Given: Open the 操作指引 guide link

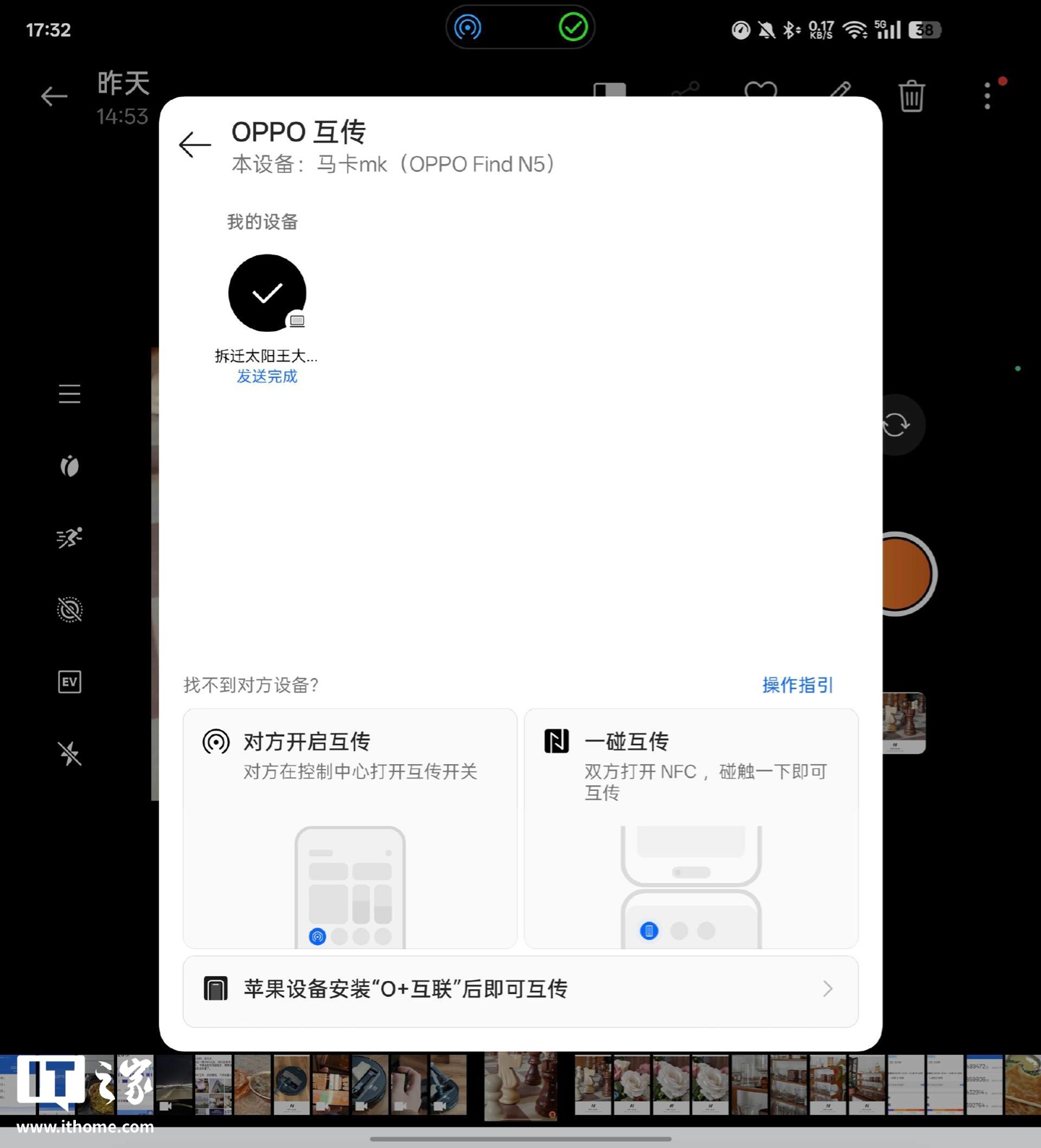Looking at the screenshot, I should pos(797,685).
